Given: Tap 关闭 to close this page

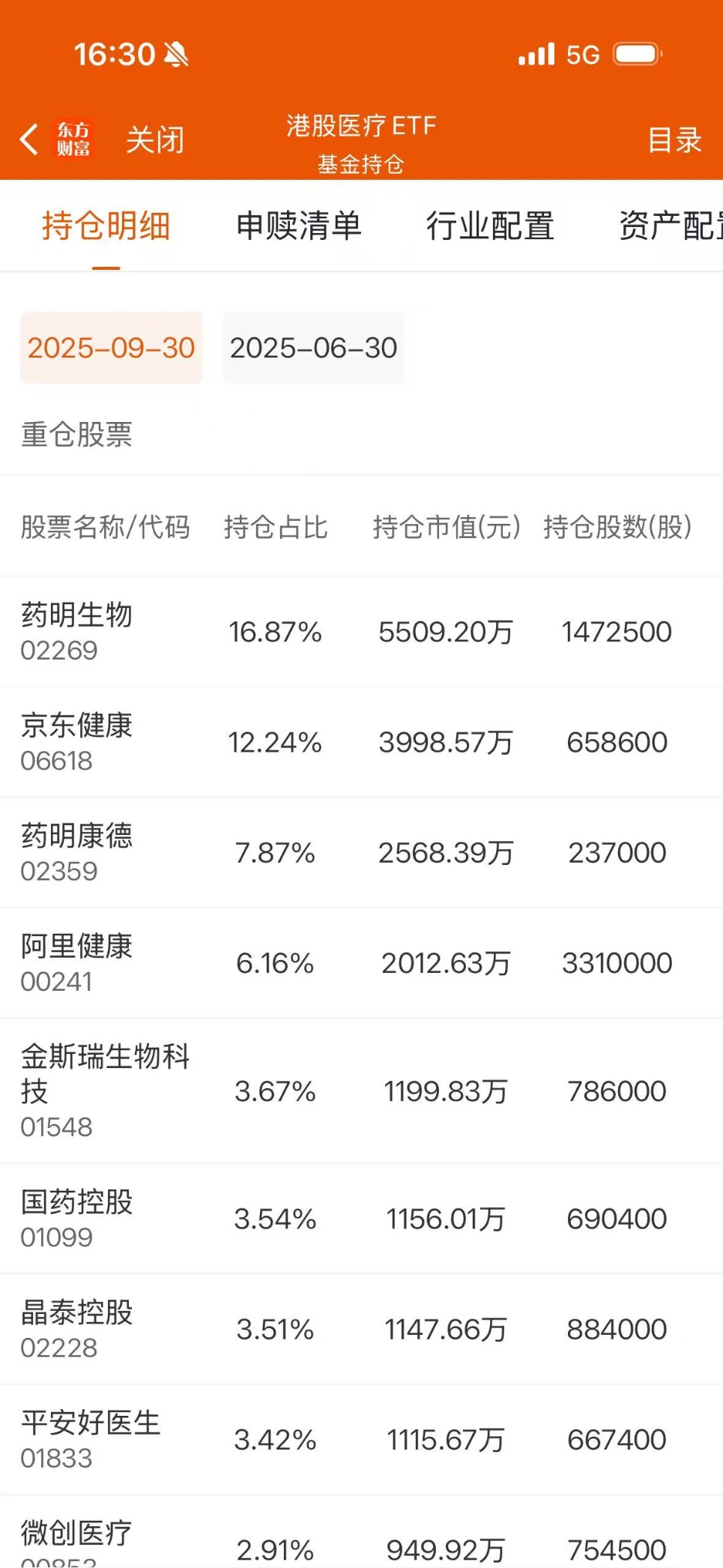Looking at the screenshot, I should [x=155, y=139].
